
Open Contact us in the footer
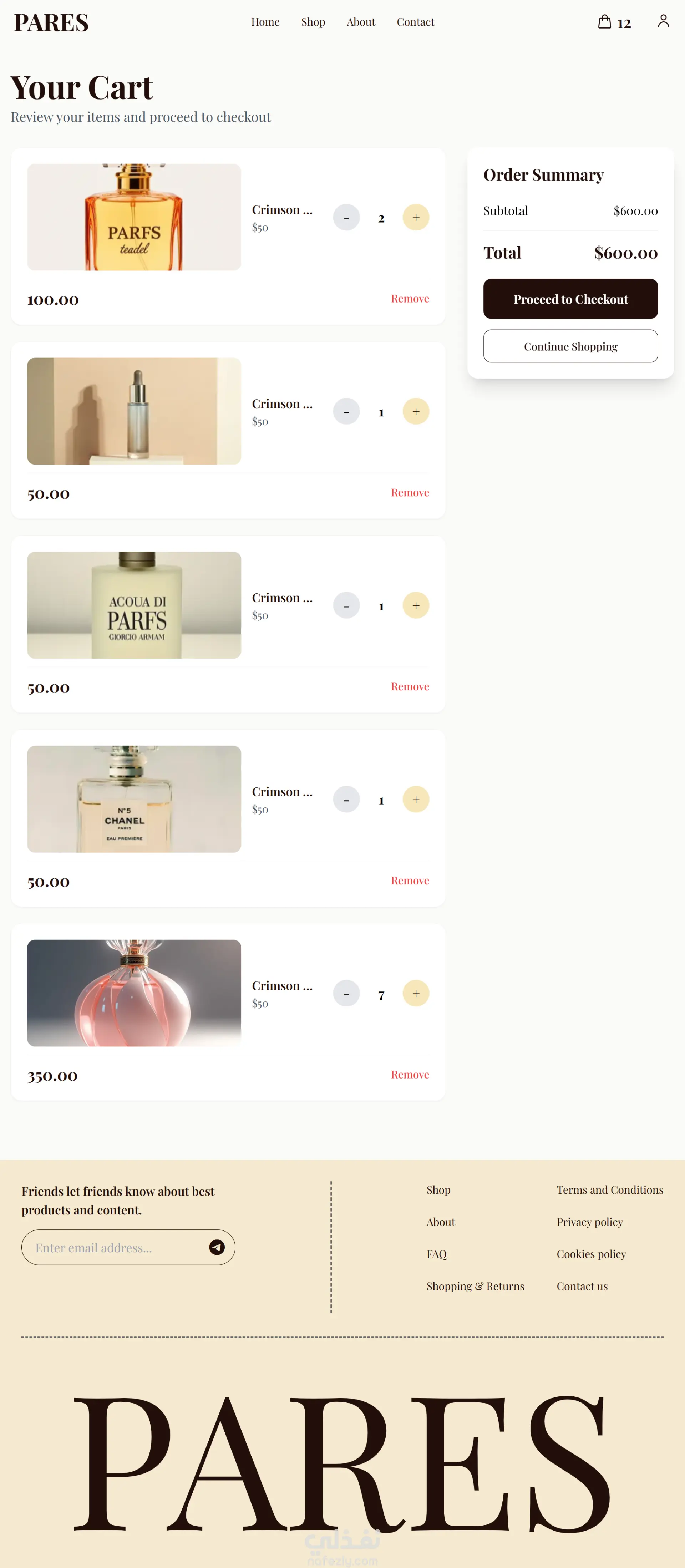pos(582,1286)
